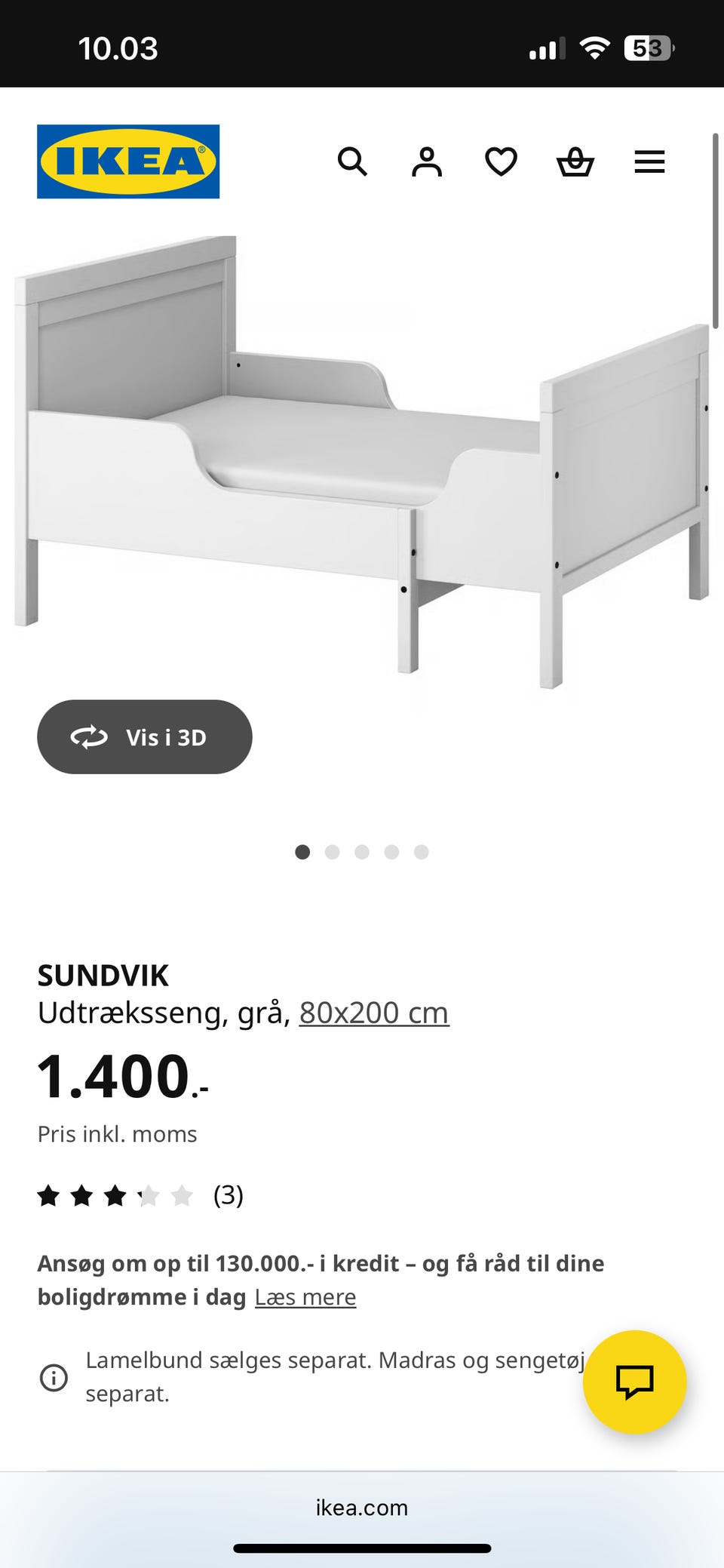Image resolution: width=724 pixels, height=1568 pixels.
Task: Go to IKEA home via logo
Action: [128, 161]
